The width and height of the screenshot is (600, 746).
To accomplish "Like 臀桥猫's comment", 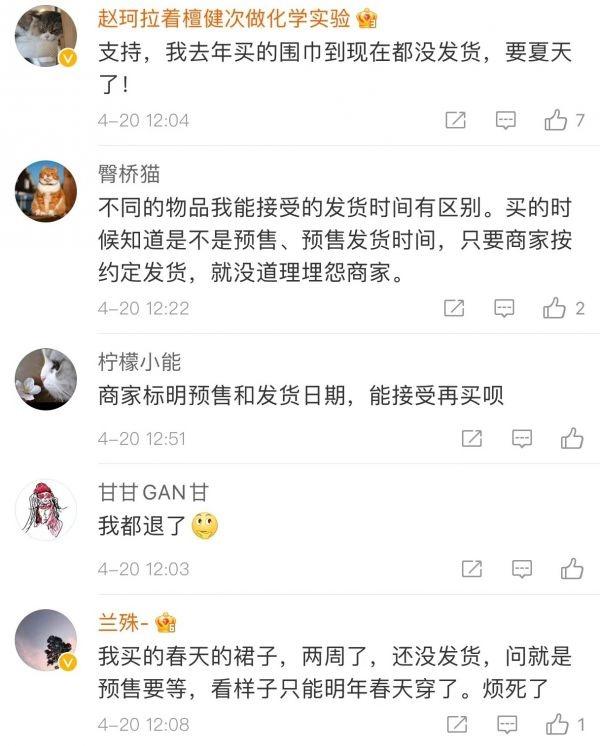I will 555,308.
